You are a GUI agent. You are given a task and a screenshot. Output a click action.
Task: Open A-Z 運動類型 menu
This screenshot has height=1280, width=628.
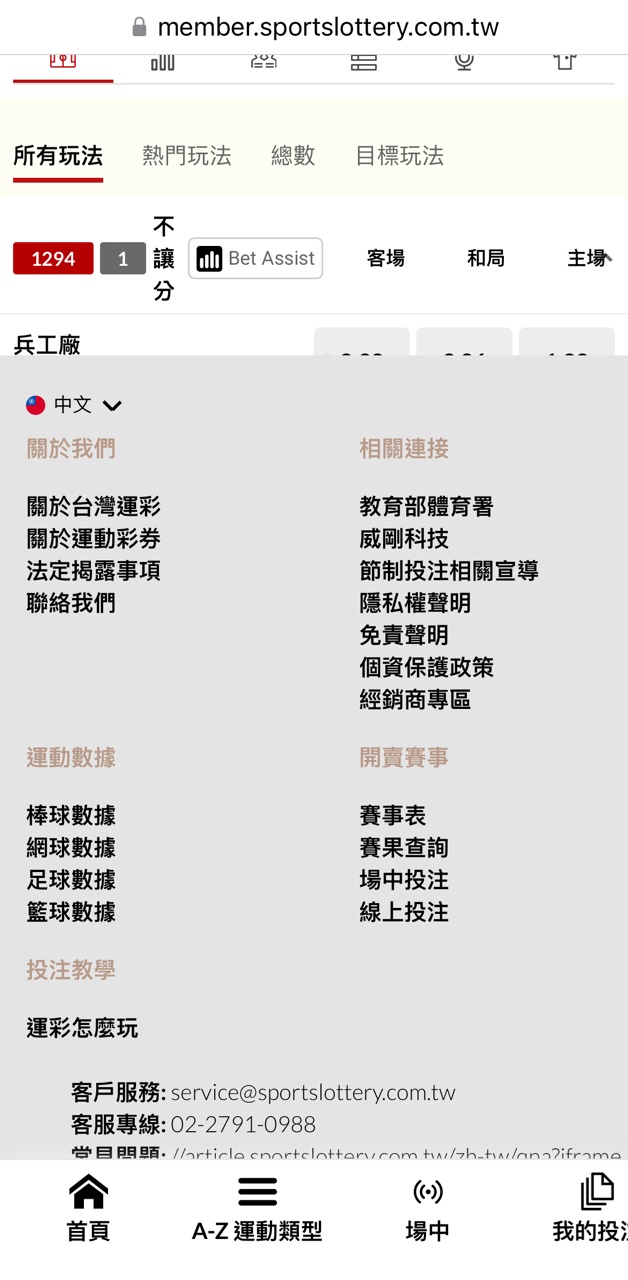[x=257, y=1208]
